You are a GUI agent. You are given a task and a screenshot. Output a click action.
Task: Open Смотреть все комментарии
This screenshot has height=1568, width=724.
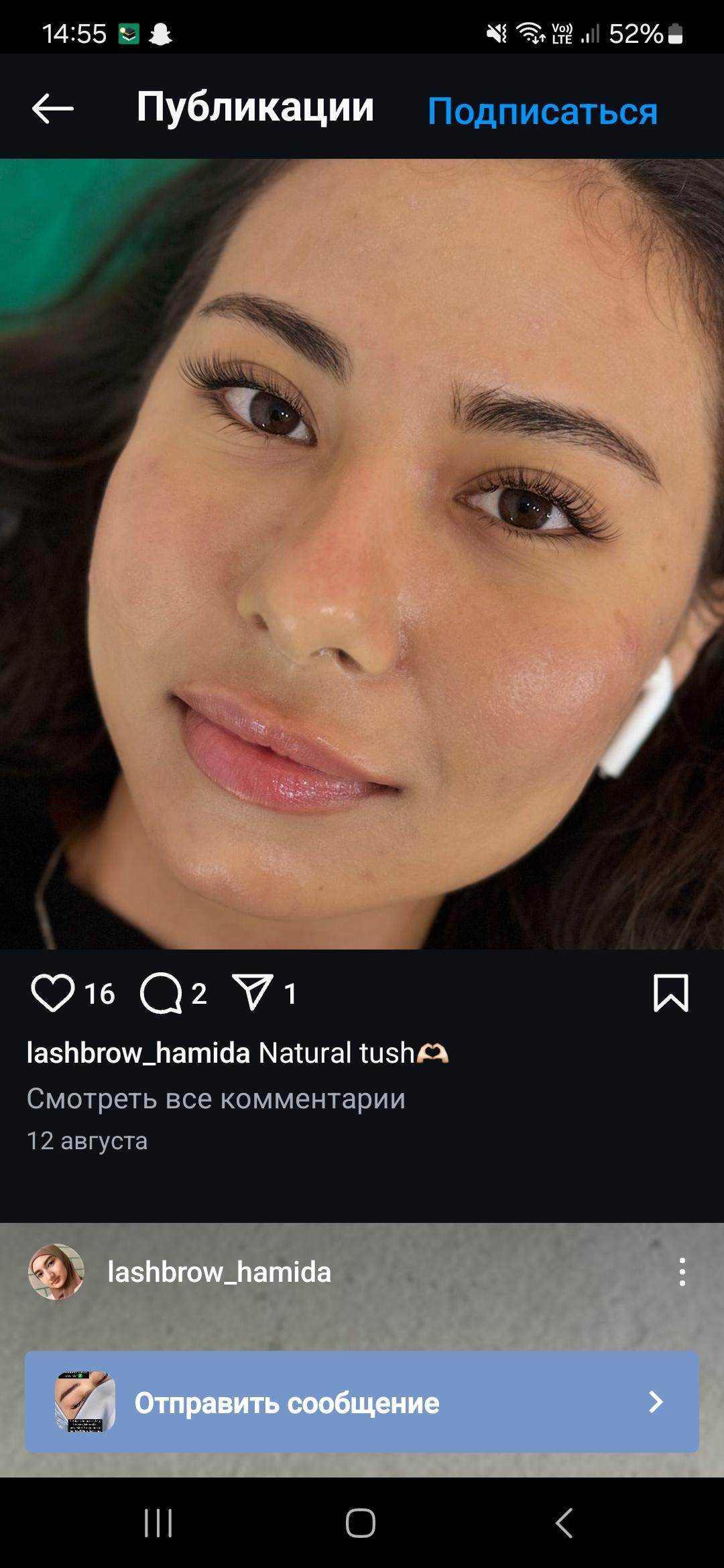pos(216,1099)
